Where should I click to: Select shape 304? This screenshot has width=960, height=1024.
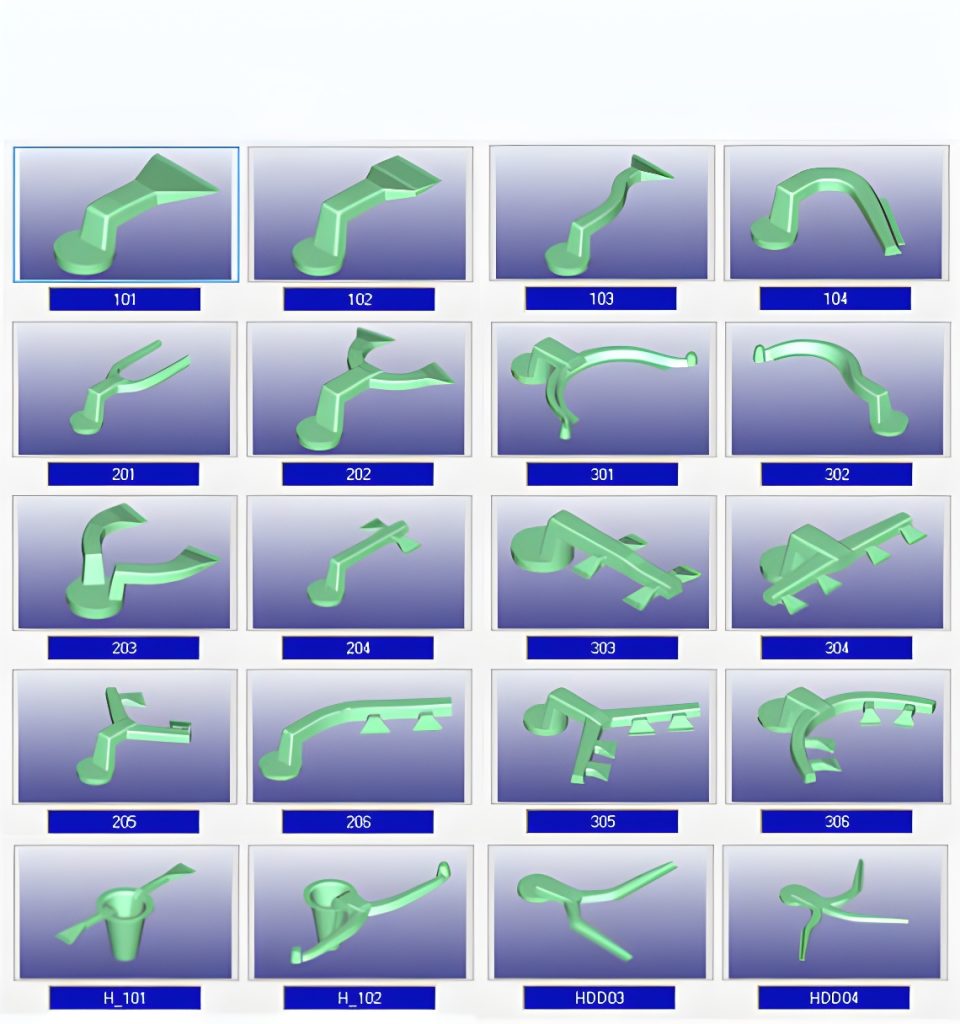[x=836, y=563]
